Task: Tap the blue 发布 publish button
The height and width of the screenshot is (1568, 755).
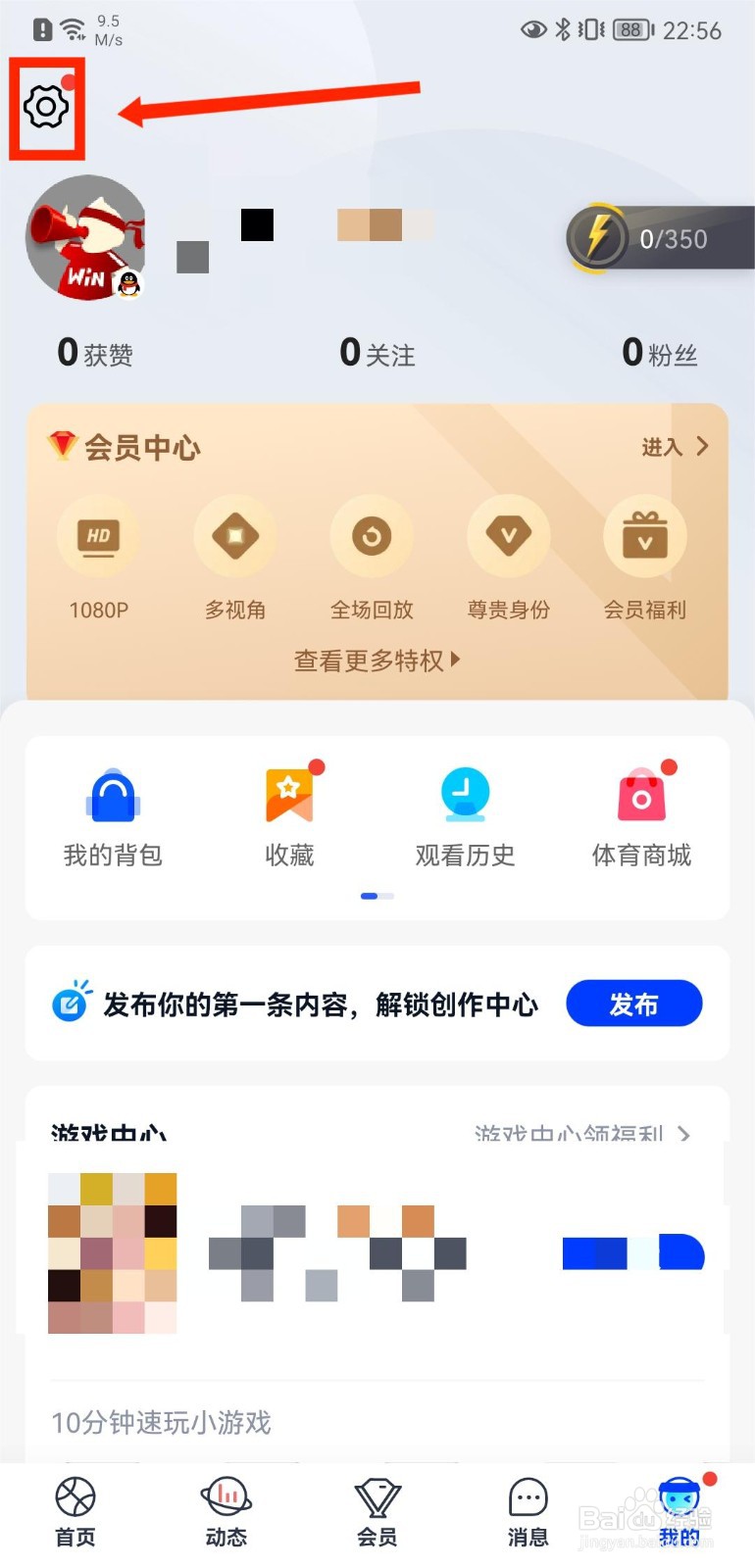Action: pos(633,1003)
